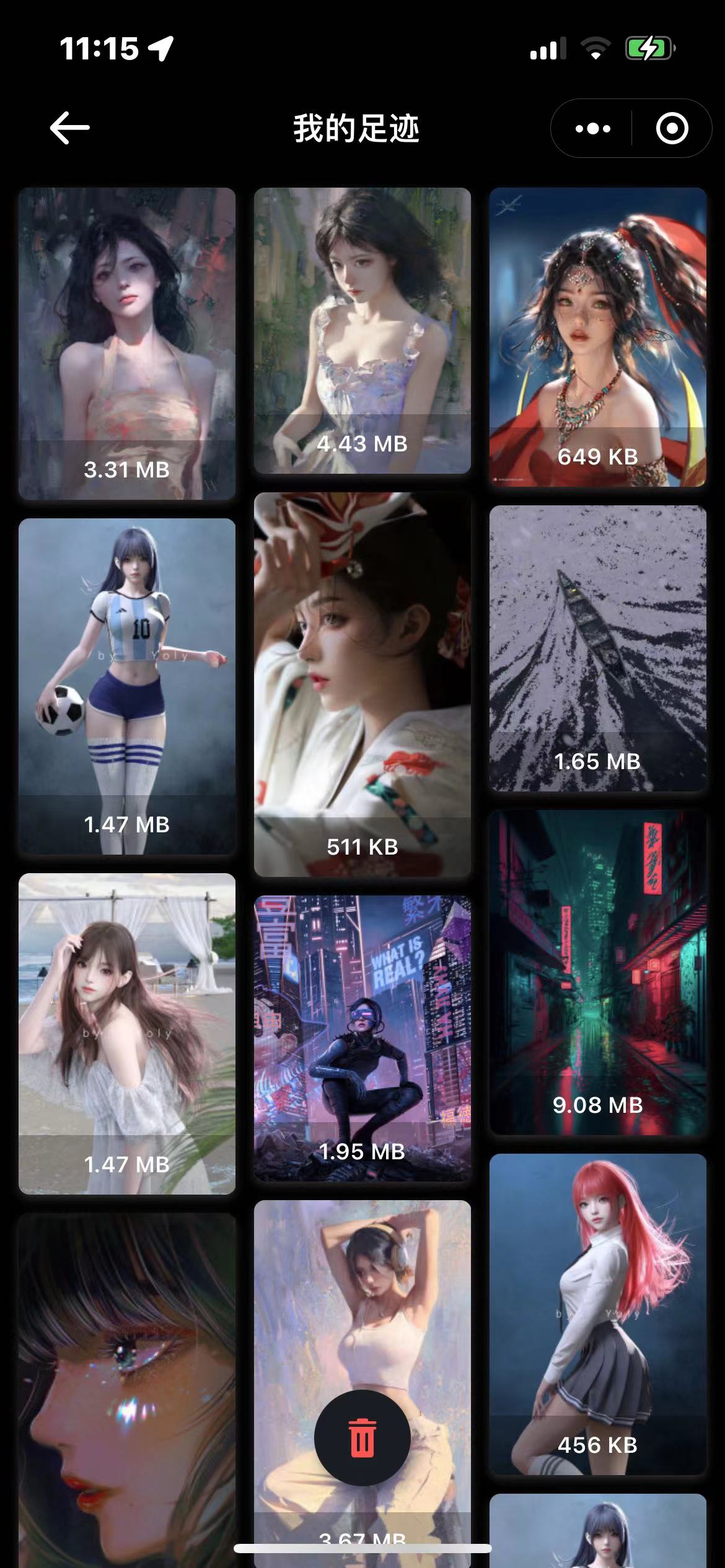View the 649 KB wallpaper
The width and height of the screenshot is (725, 1568).
tap(598, 336)
